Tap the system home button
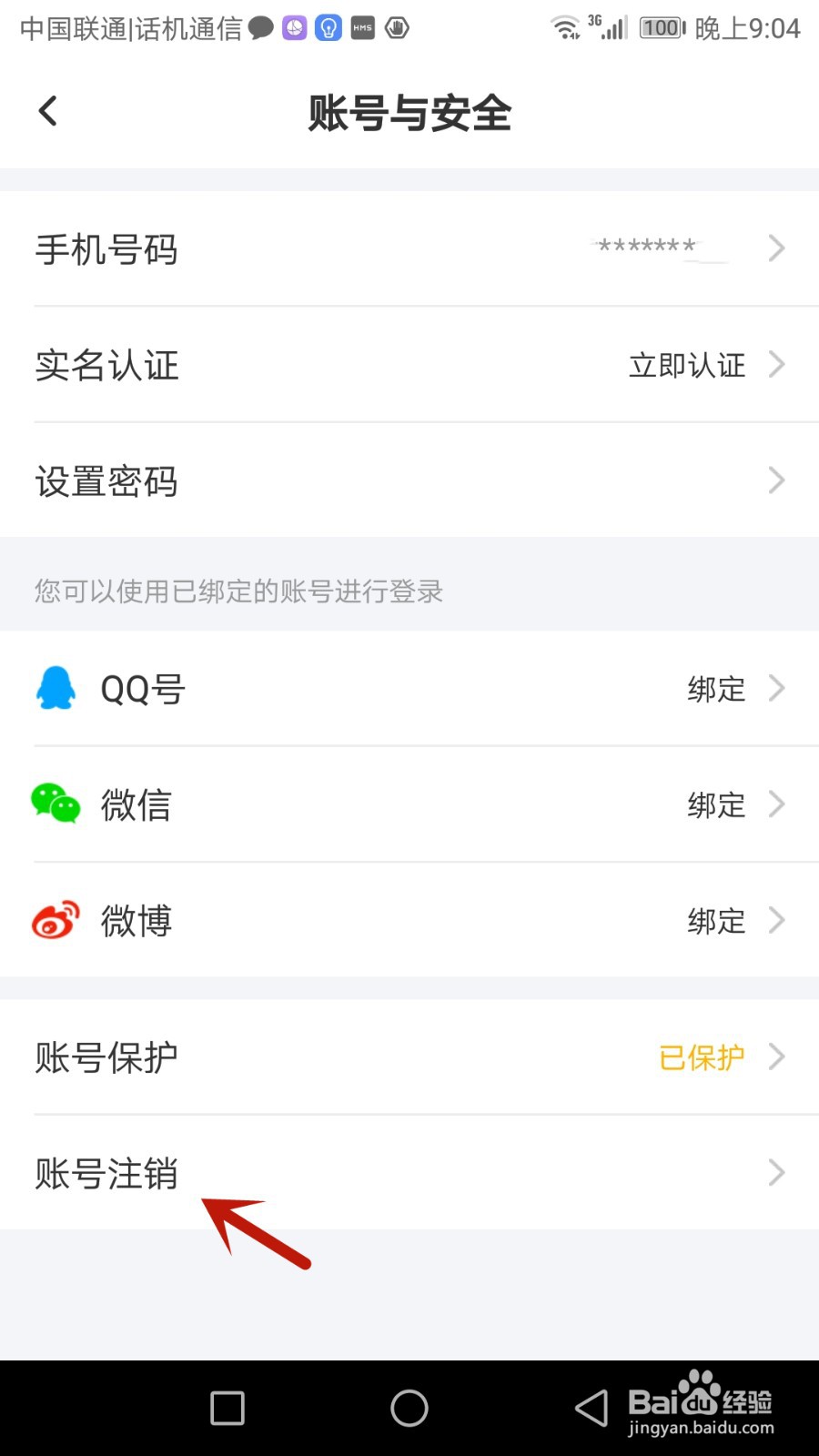819x1456 pixels. point(409,1408)
